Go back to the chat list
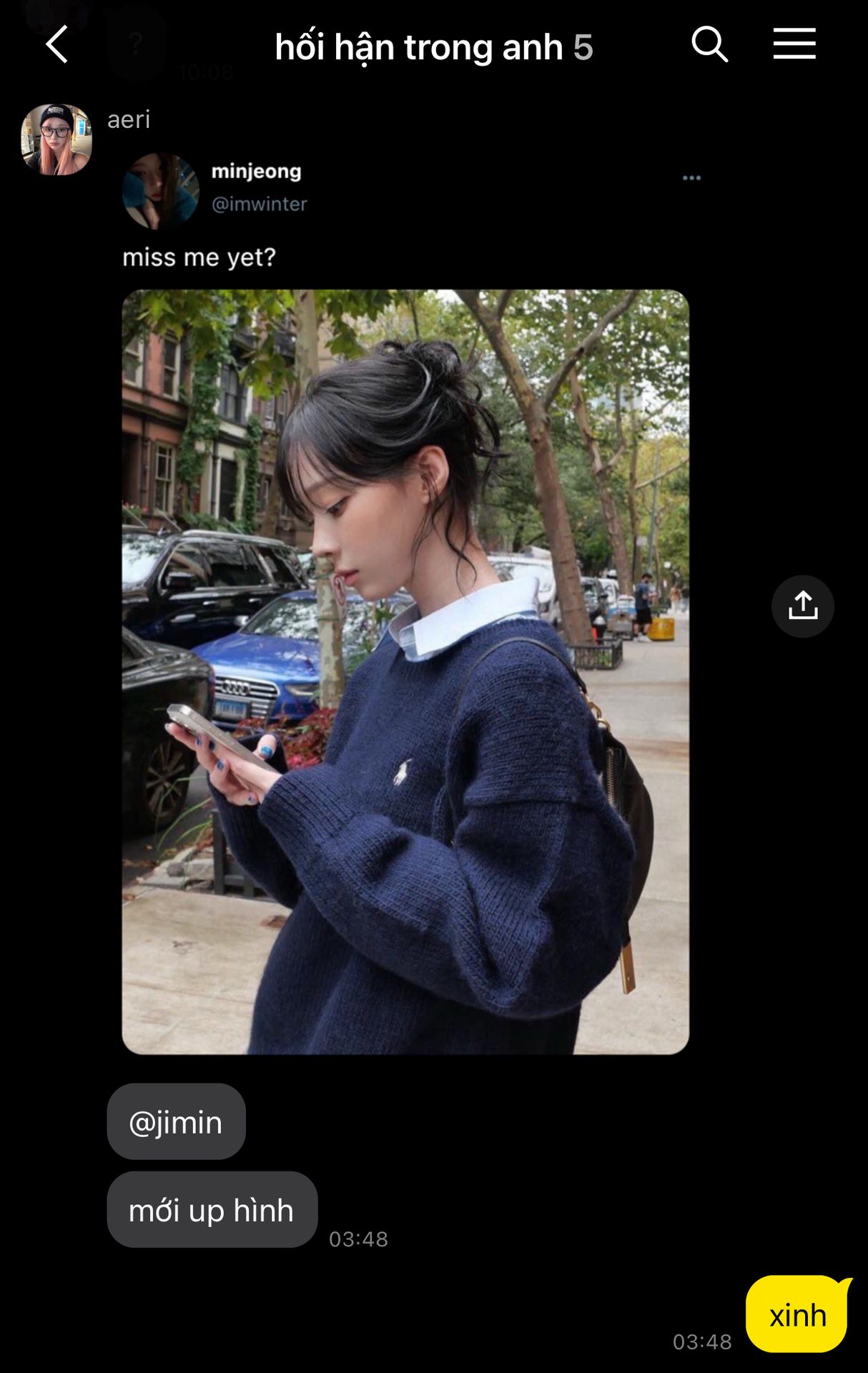 pyautogui.click(x=56, y=45)
